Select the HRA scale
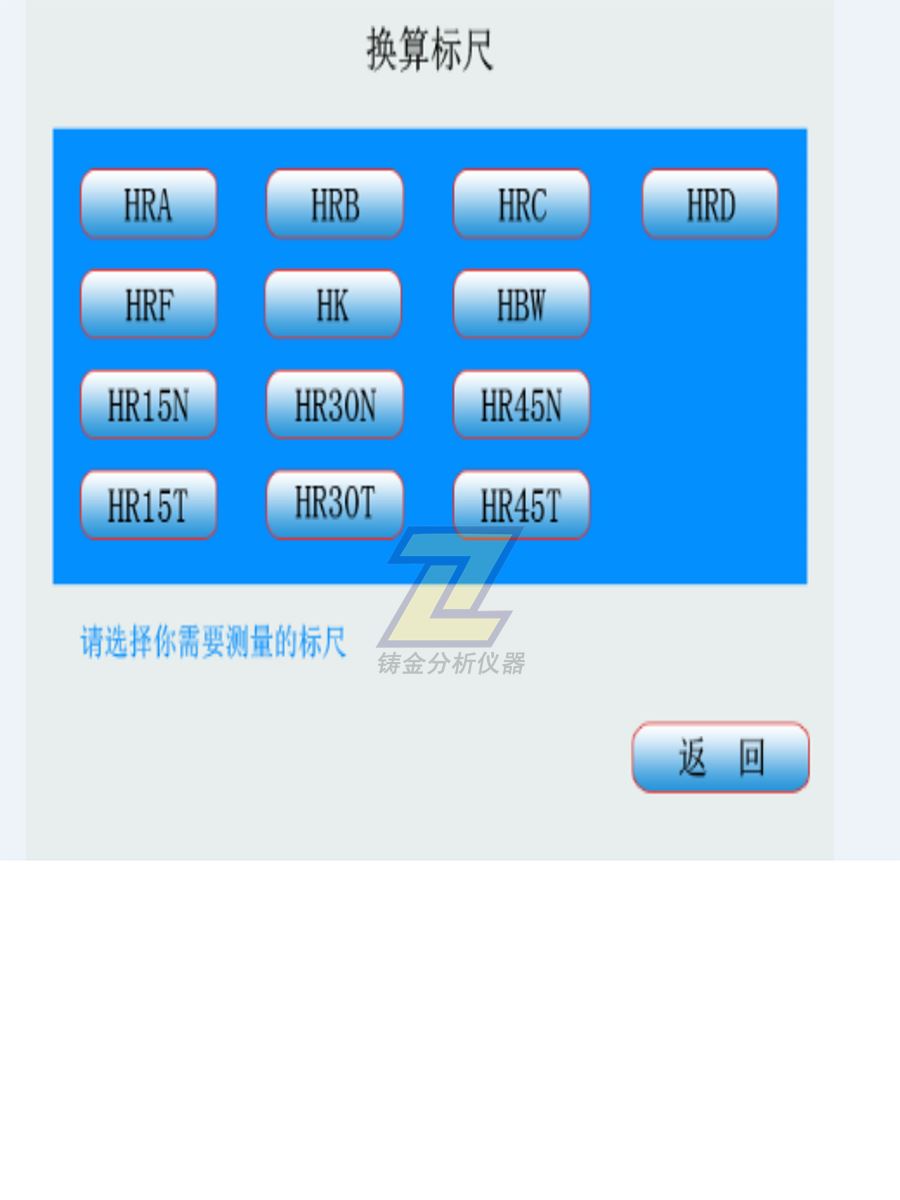Image resolution: width=900 pixels, height=1200 pixels. (148, 204)
